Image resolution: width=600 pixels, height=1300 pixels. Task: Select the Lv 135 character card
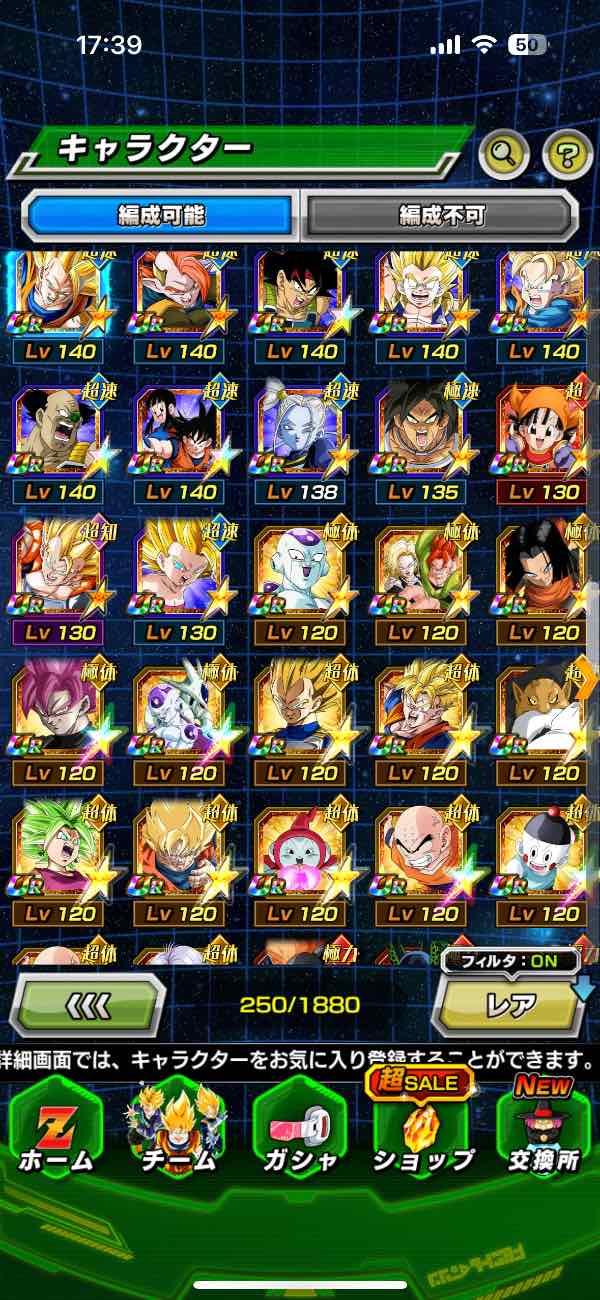point(423,438)
